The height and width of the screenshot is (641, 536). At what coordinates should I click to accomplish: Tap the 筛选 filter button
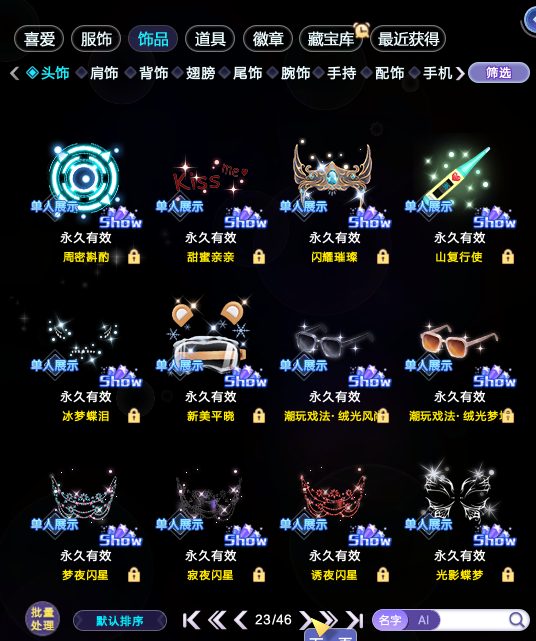pyautogui.click(x=498, y=73)
